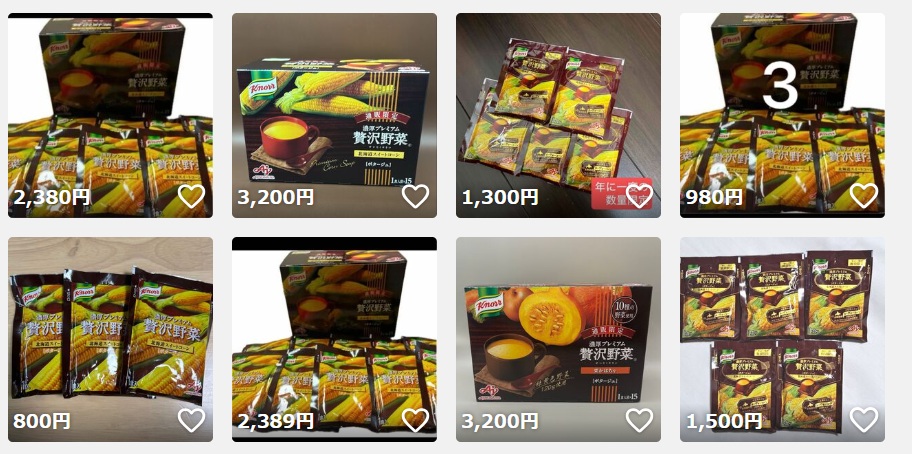This screenshot has height=454, width=912.
Task: Favorite the 2,389円 item
Action: [x=415, y=420]
